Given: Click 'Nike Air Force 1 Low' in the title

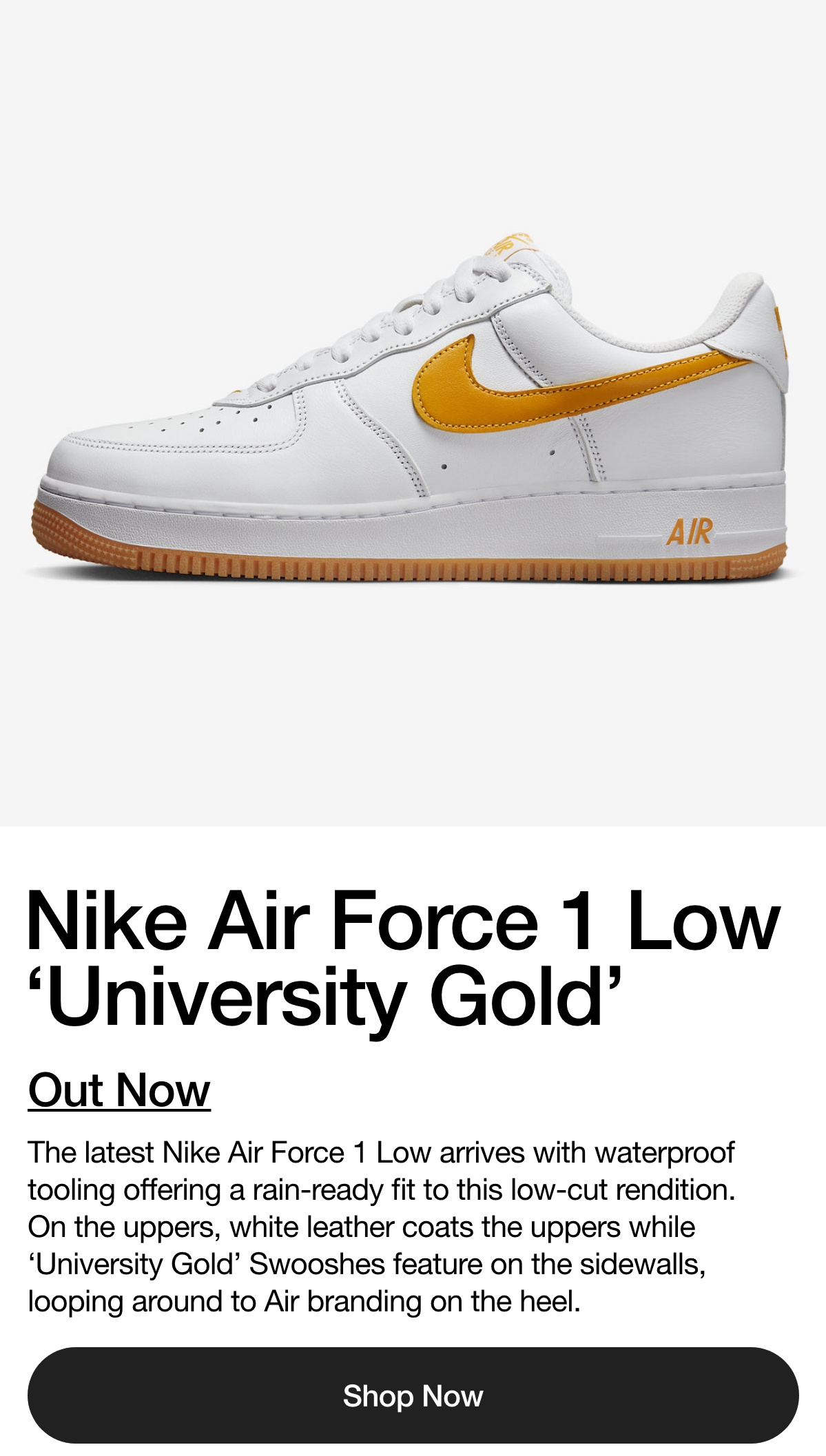Looking at the screenshot, I should coord(406,923).
